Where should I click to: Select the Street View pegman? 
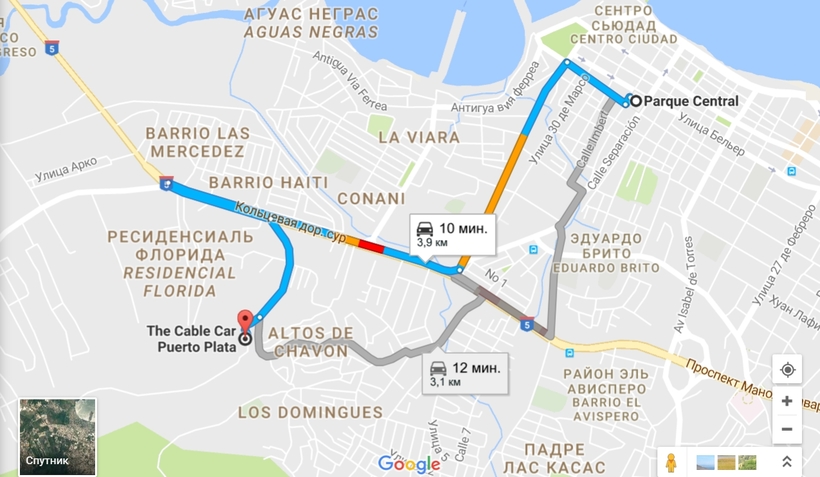(670, 462)
